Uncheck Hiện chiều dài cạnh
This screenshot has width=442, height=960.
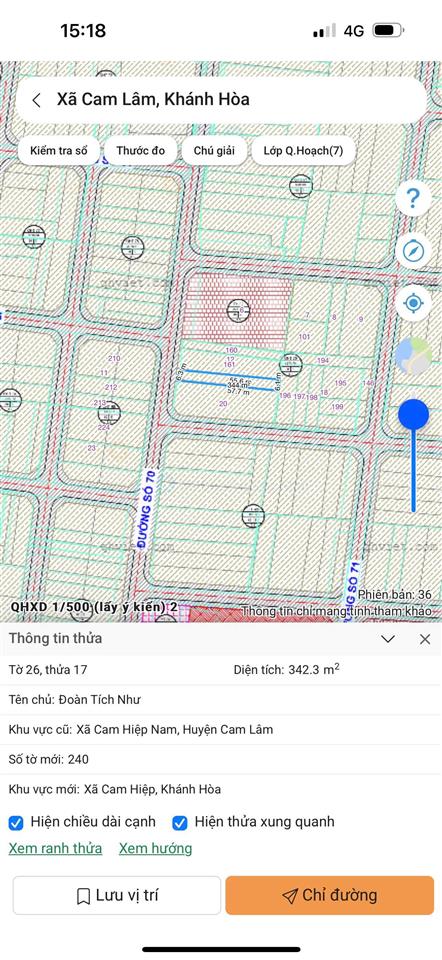16,823
